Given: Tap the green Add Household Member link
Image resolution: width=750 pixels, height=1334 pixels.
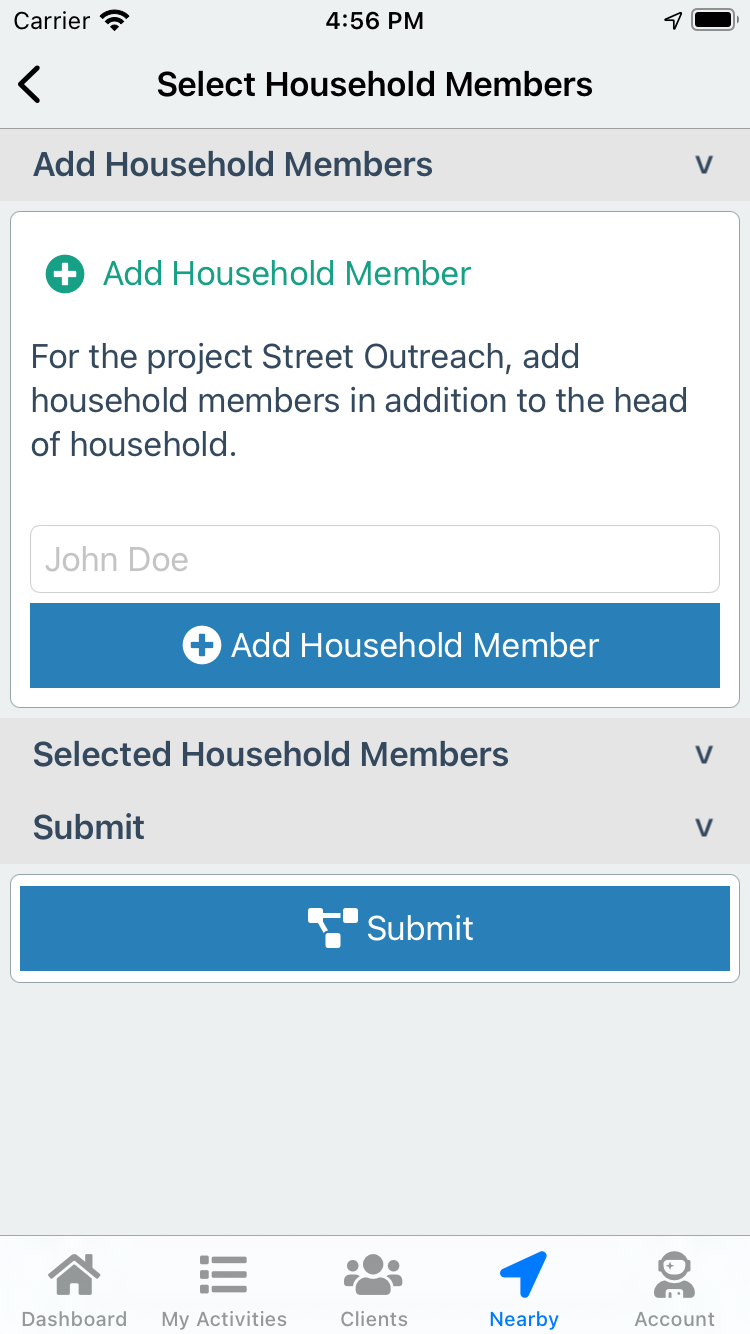Looking at the screenshot, I should click(x=258, y=274).
